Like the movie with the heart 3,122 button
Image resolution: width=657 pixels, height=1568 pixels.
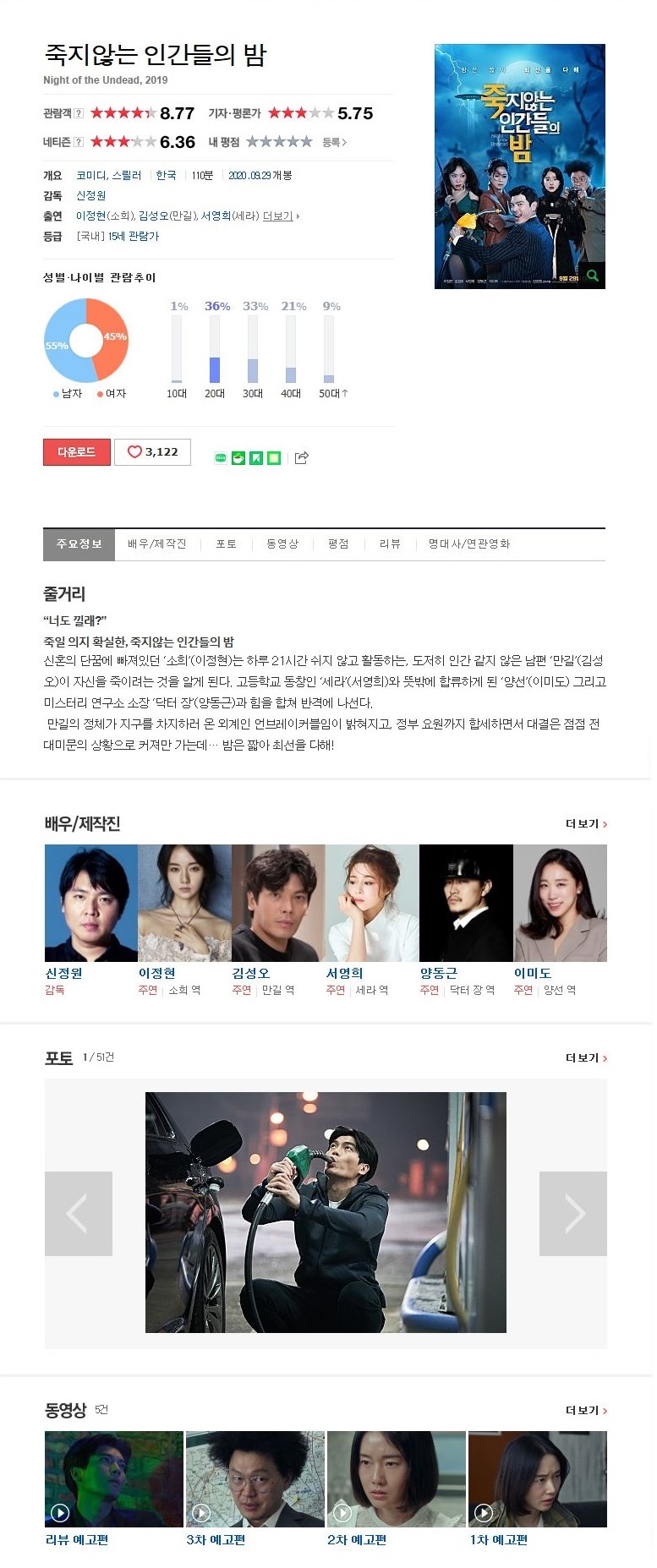(x=152, y=452)
